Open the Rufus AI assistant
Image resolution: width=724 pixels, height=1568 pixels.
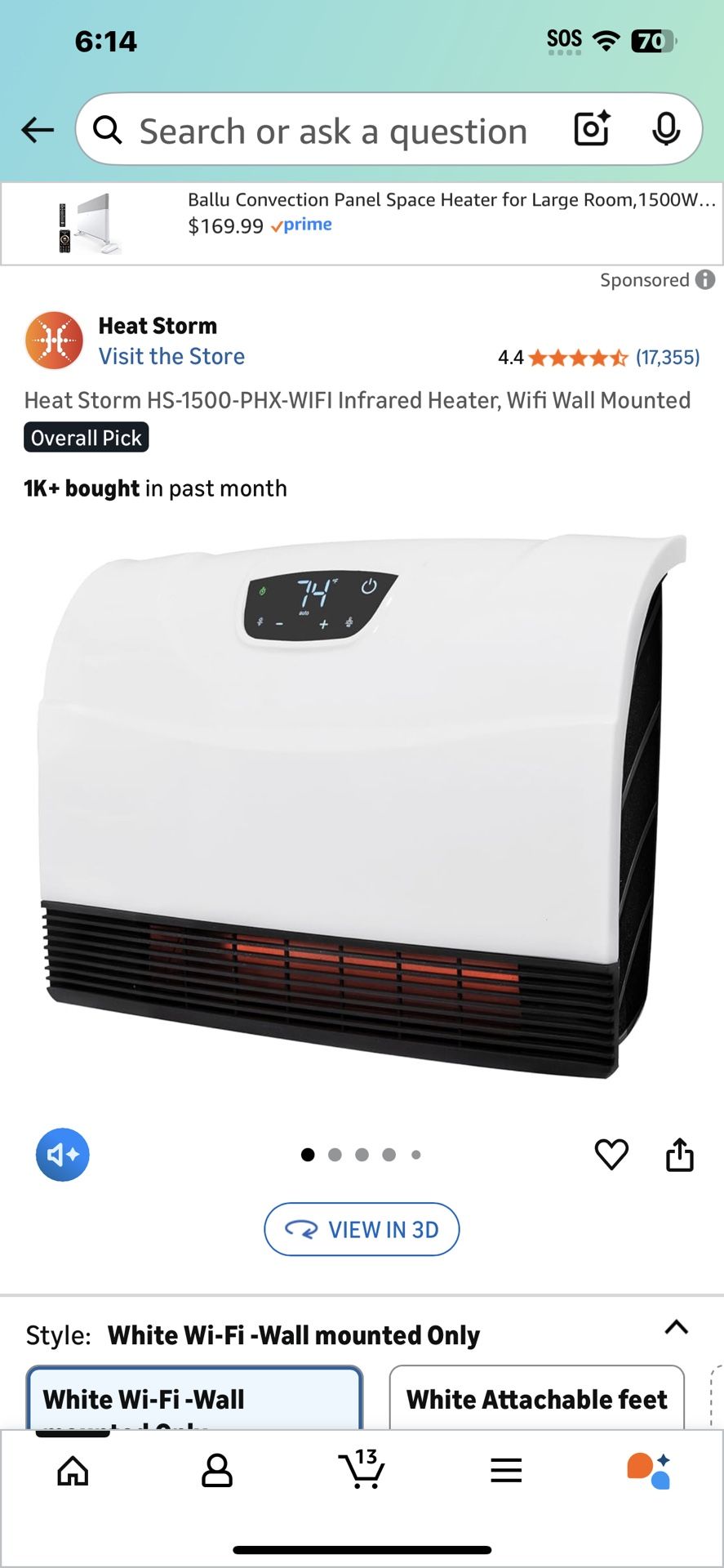[651, 1470]
